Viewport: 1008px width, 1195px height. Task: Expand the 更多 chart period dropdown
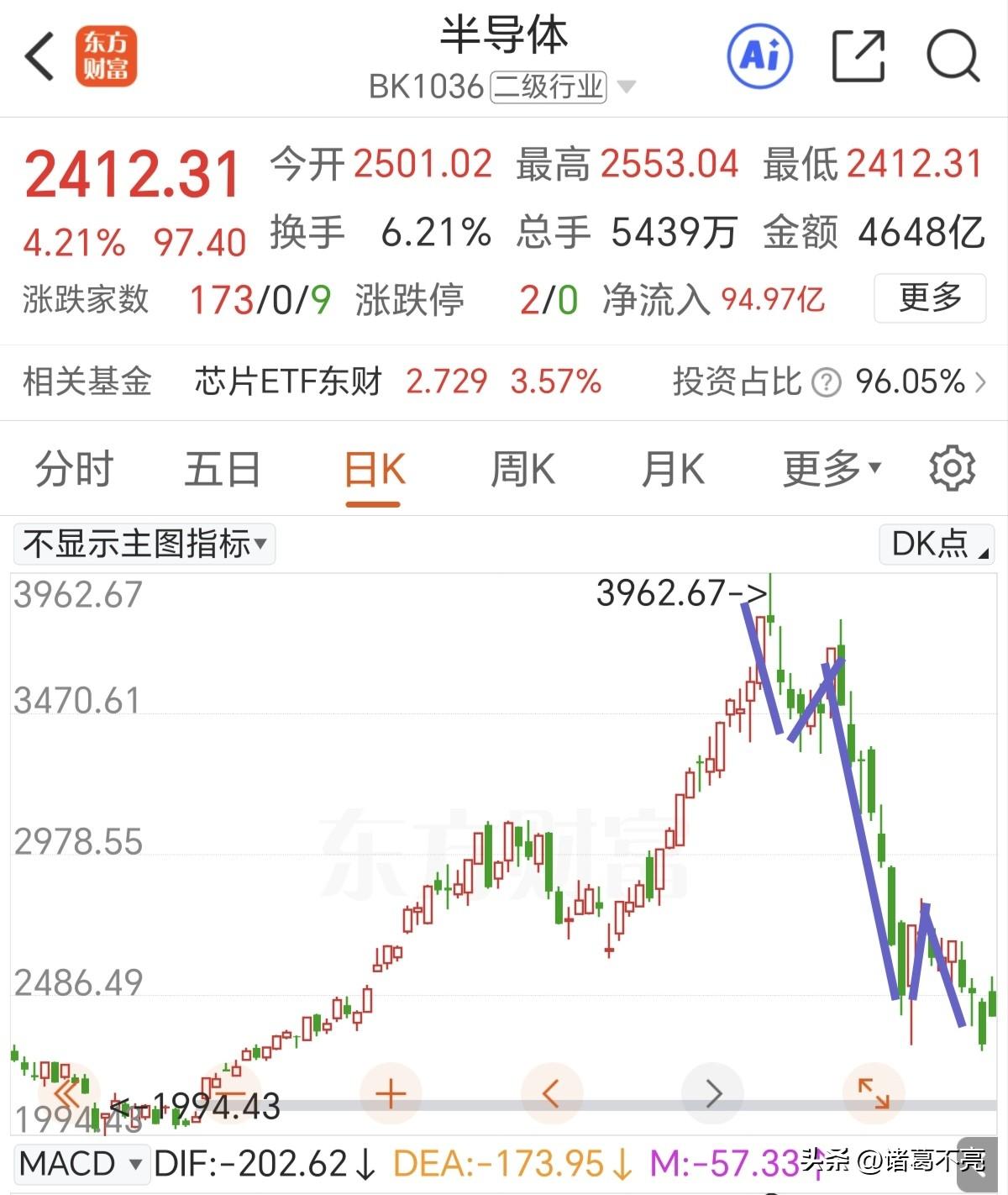[832, 469]
